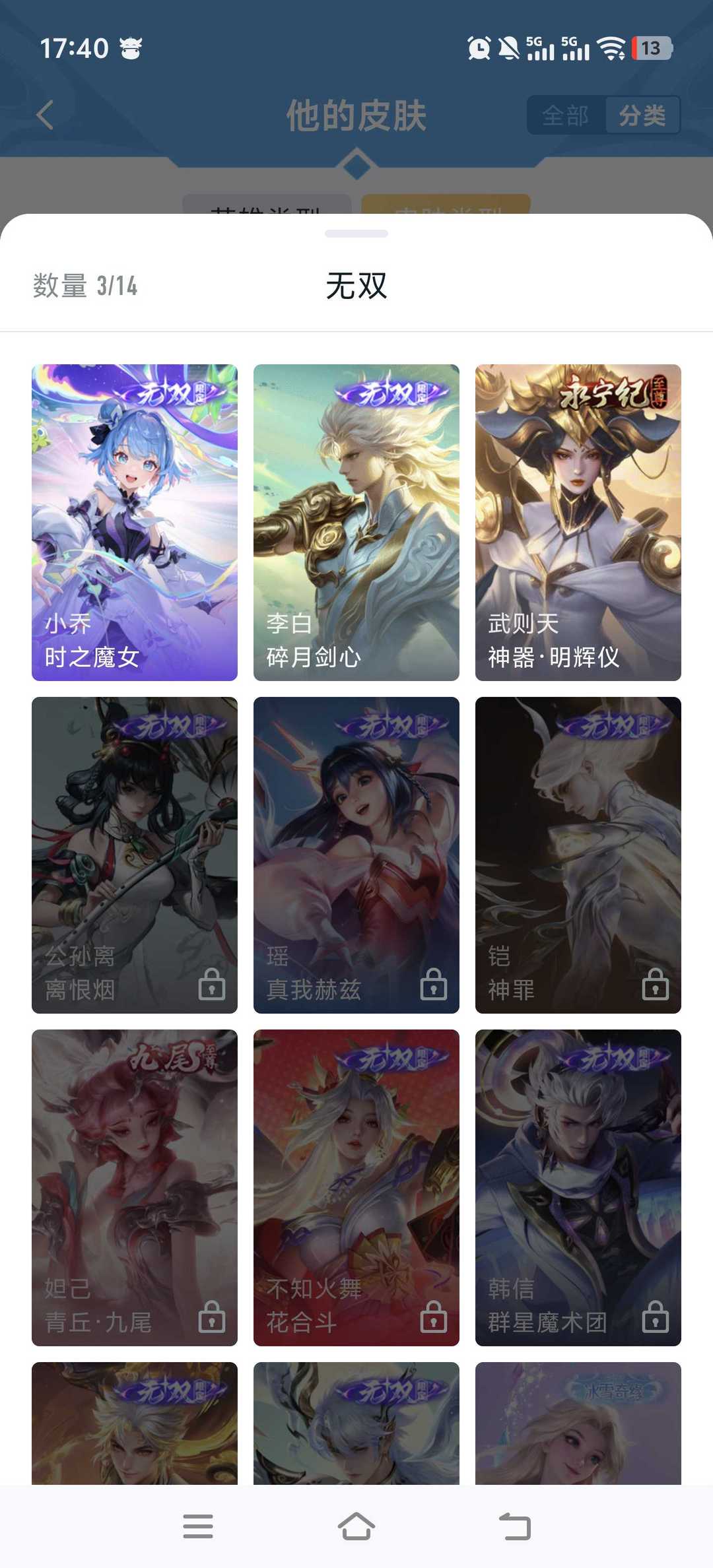Tap the bottom sheet drag handle

pos(356,234)
